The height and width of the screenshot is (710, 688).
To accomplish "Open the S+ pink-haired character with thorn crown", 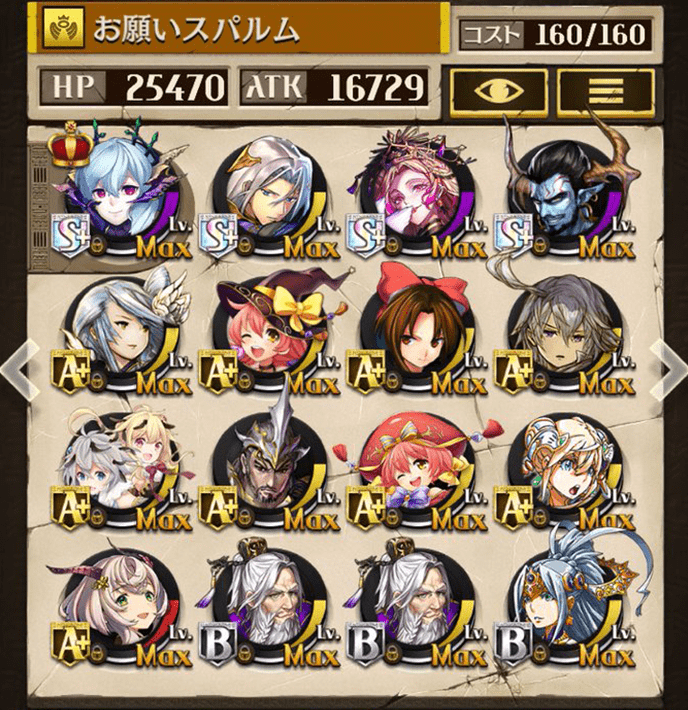I will pyautogui.click(x=418, y=196).
